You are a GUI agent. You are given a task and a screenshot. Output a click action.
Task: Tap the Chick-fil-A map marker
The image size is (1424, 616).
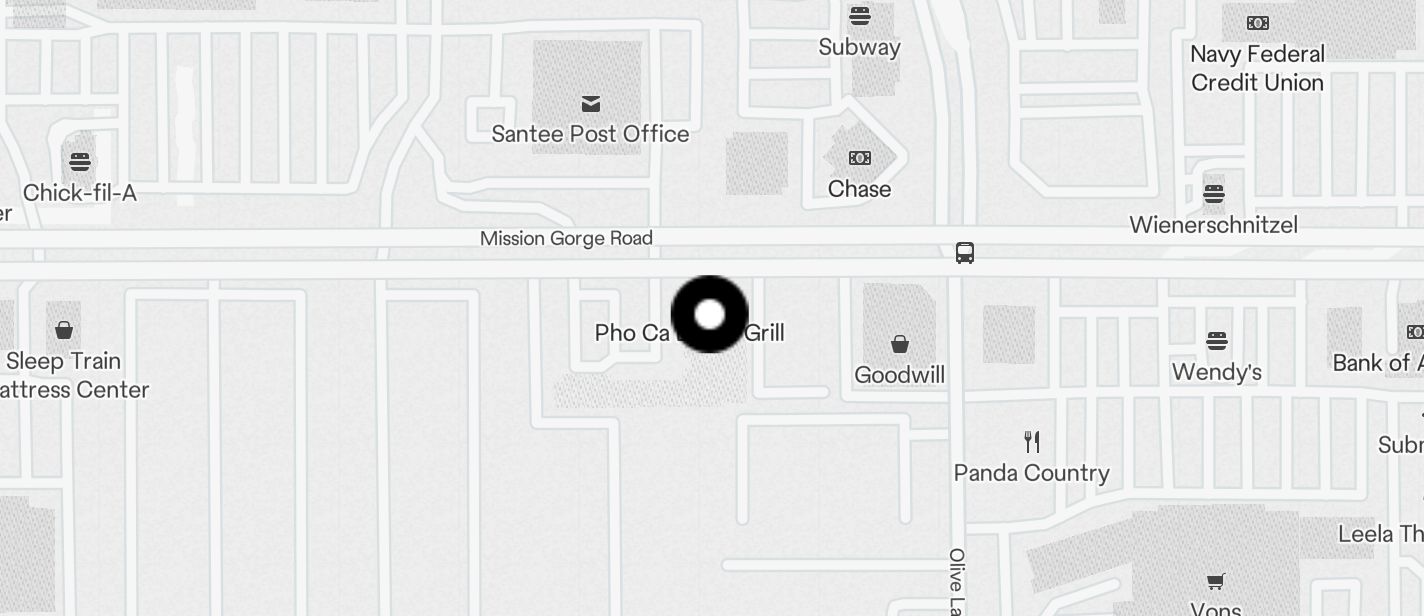point(80,162)
